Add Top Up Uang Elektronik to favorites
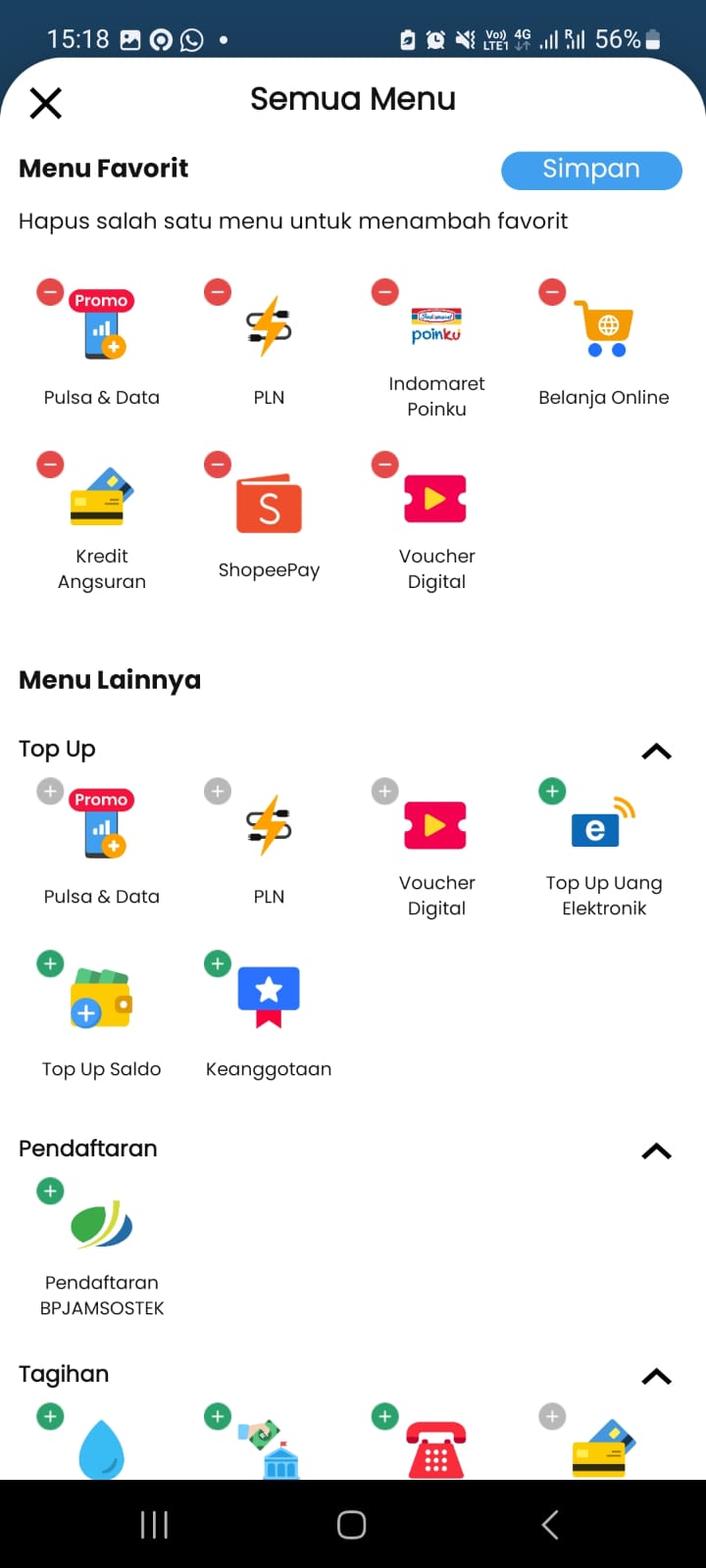The image size is (706, 1568). [553, 791]
